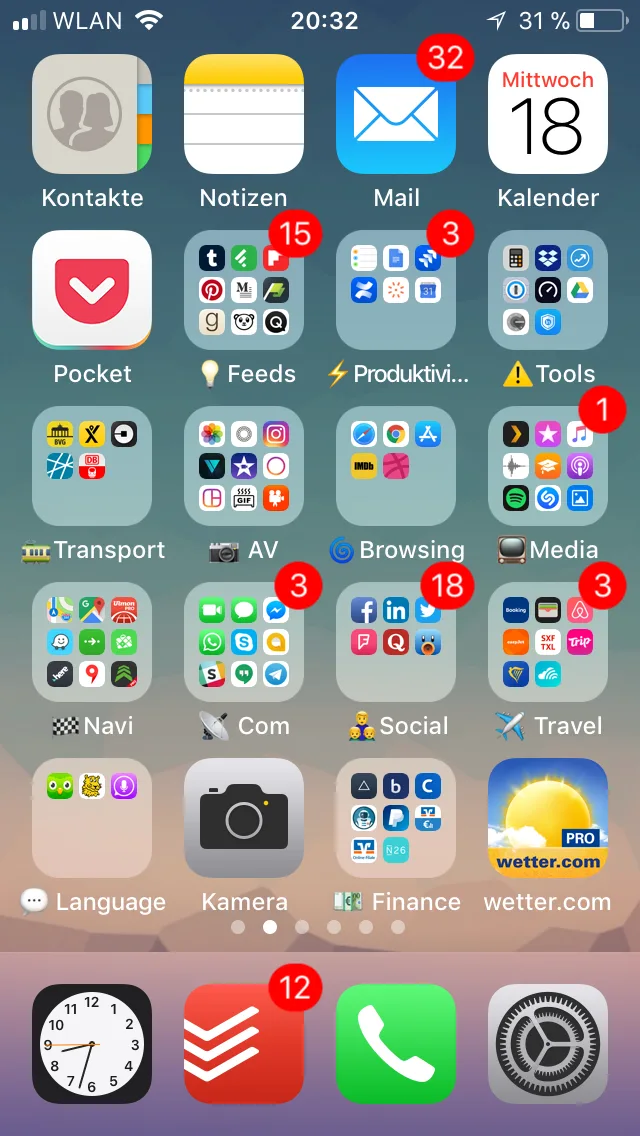Screen dimensions: 640x1136
Task: Open the Kontakte app
Action: click(x=92, y=114)
